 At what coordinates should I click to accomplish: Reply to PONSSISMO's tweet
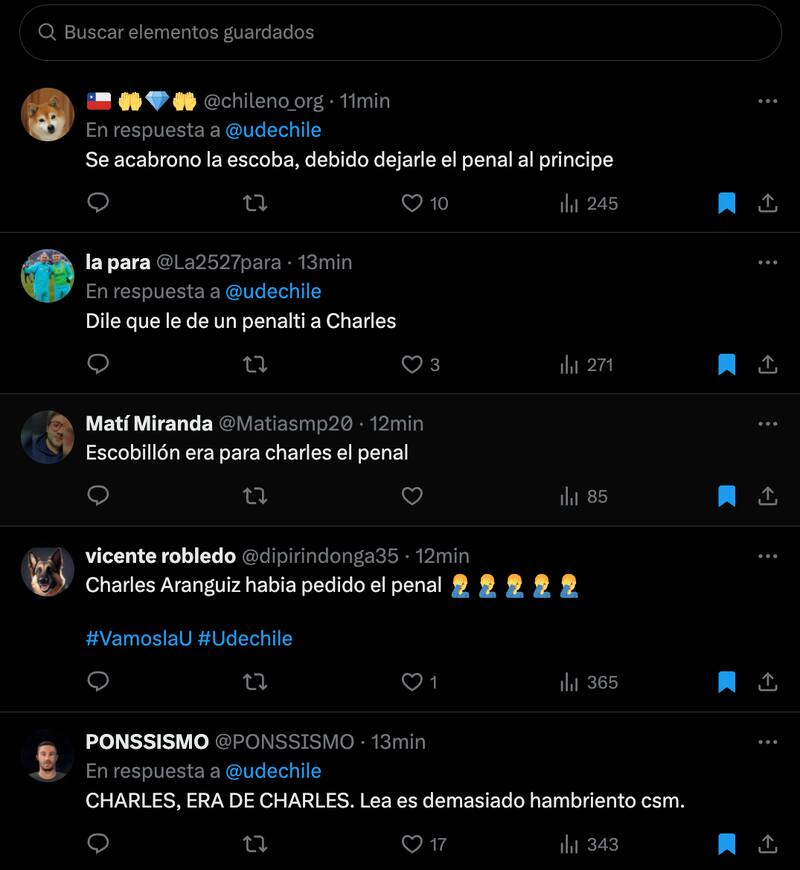(97, 843)
